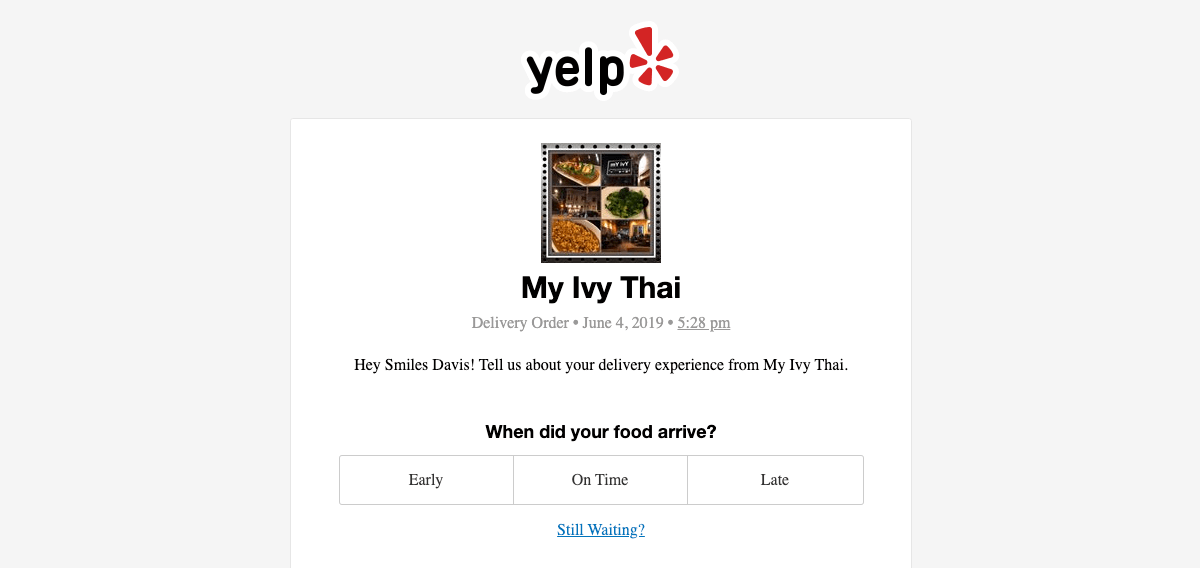Image resolution: width=1200 pixels, height=568 pixels.
Task: Open the My Ivy Thai photo tile
Action: tap(601, 203)
